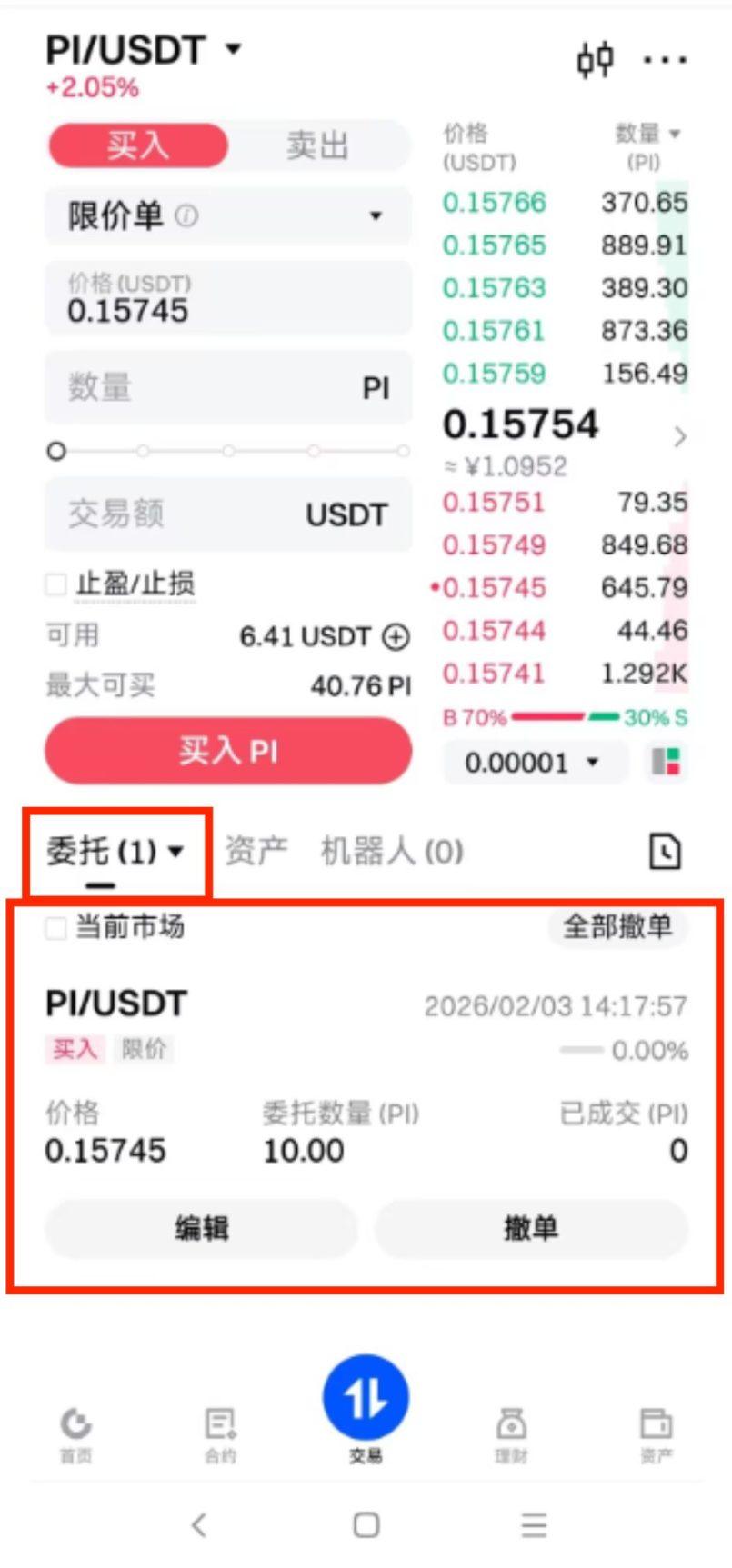The width and height of the screenshot is (732, 1568).
Task: Add funds with the plus icon beside 可用
Action: (x=396, y=637)
